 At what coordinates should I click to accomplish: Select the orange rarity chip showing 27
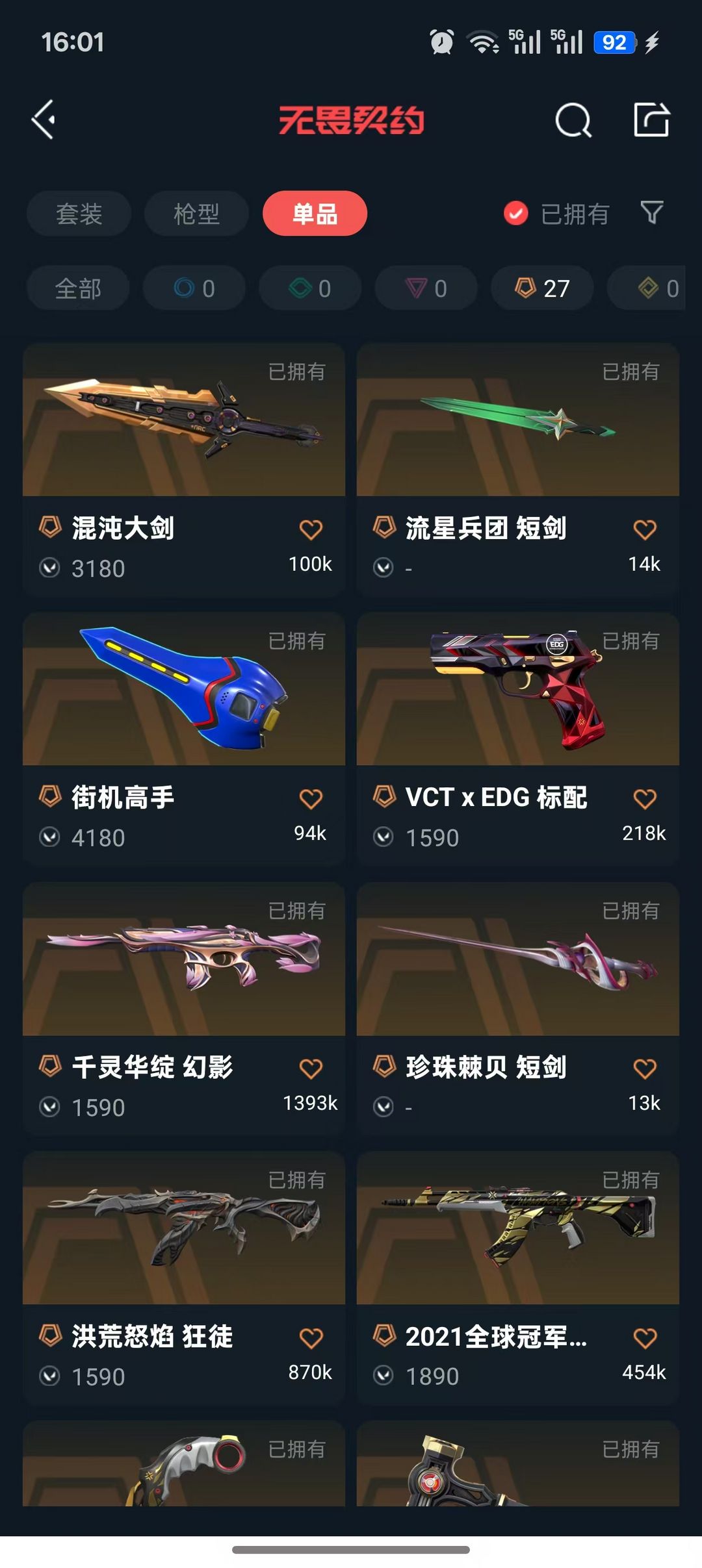[x=542, y=288]
